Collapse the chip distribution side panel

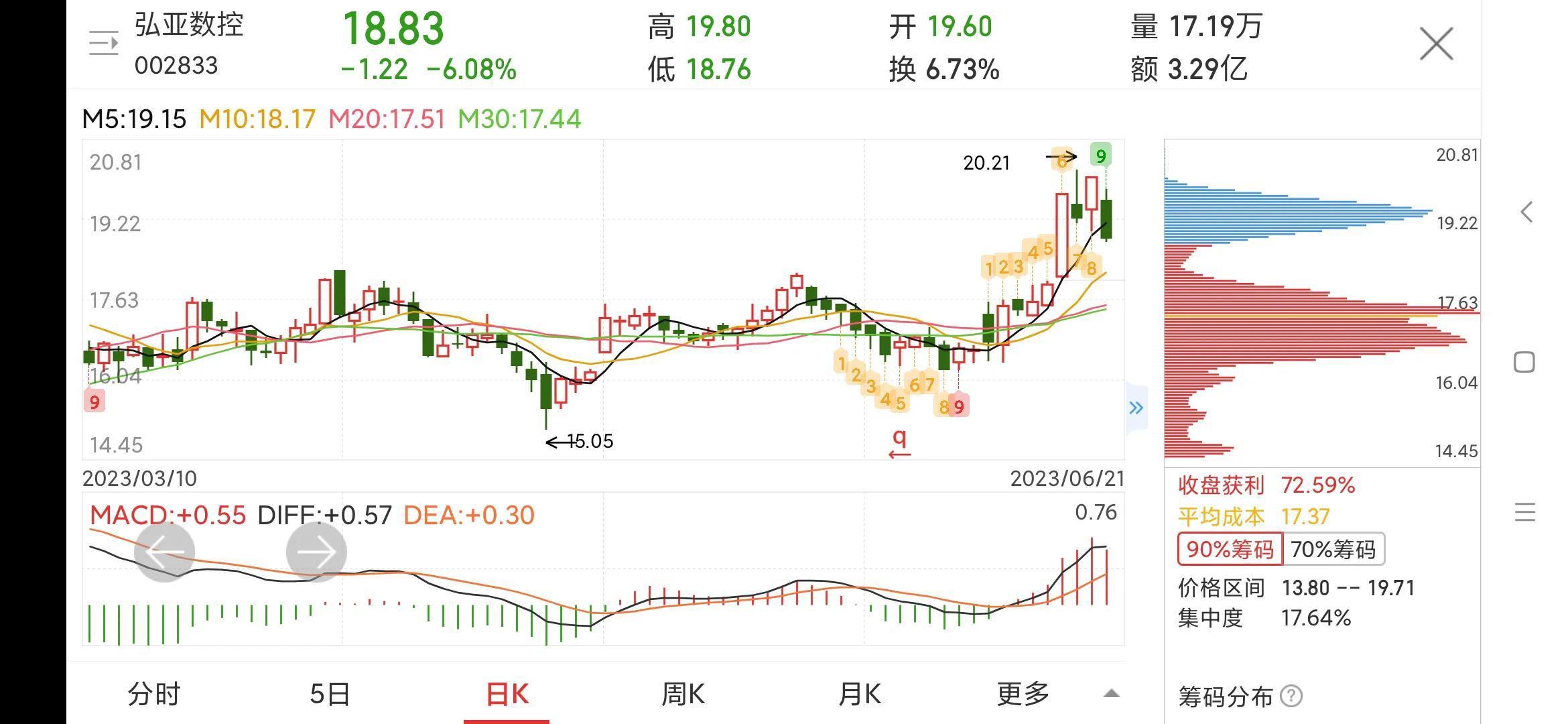pyautogui.click(x=1136, y=408)
